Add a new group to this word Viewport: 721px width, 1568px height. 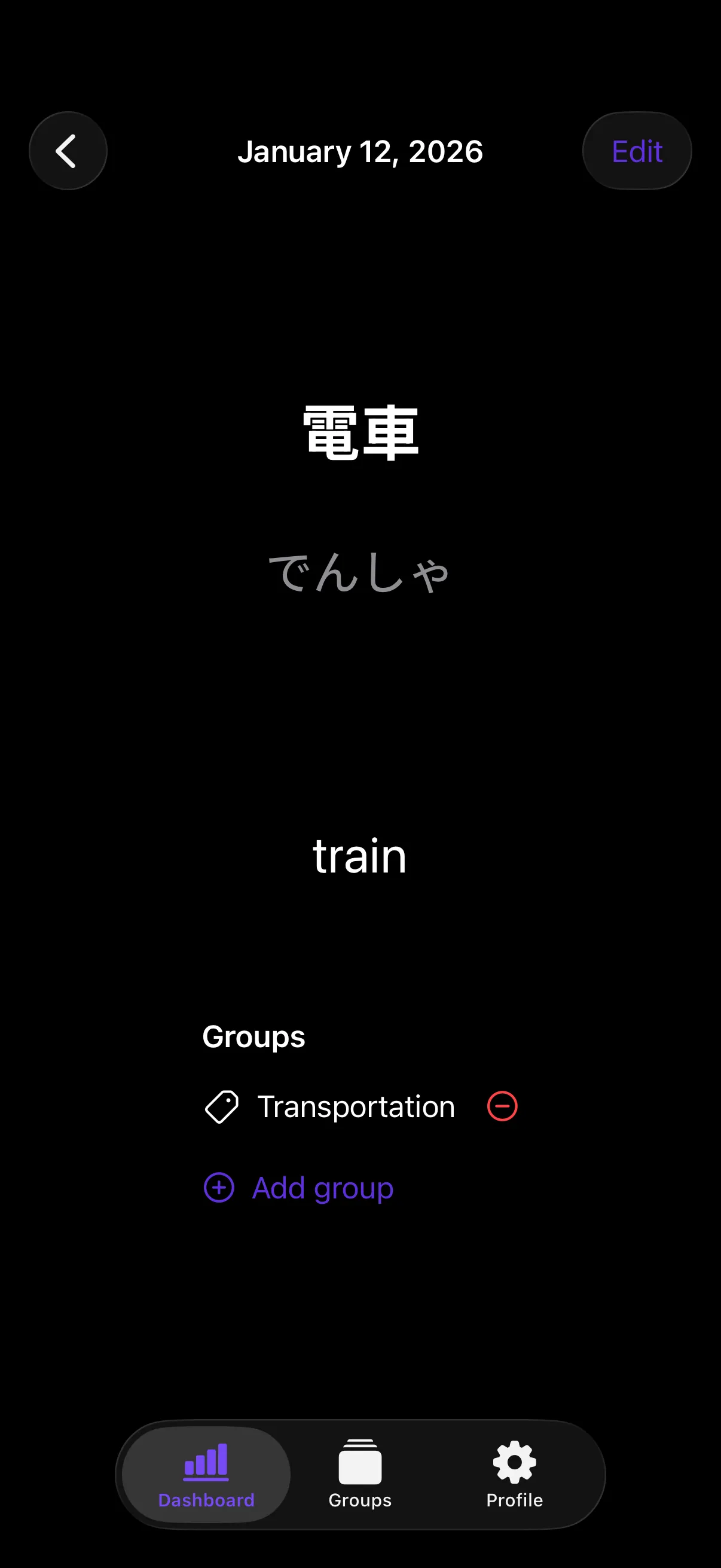[299, 1188]
